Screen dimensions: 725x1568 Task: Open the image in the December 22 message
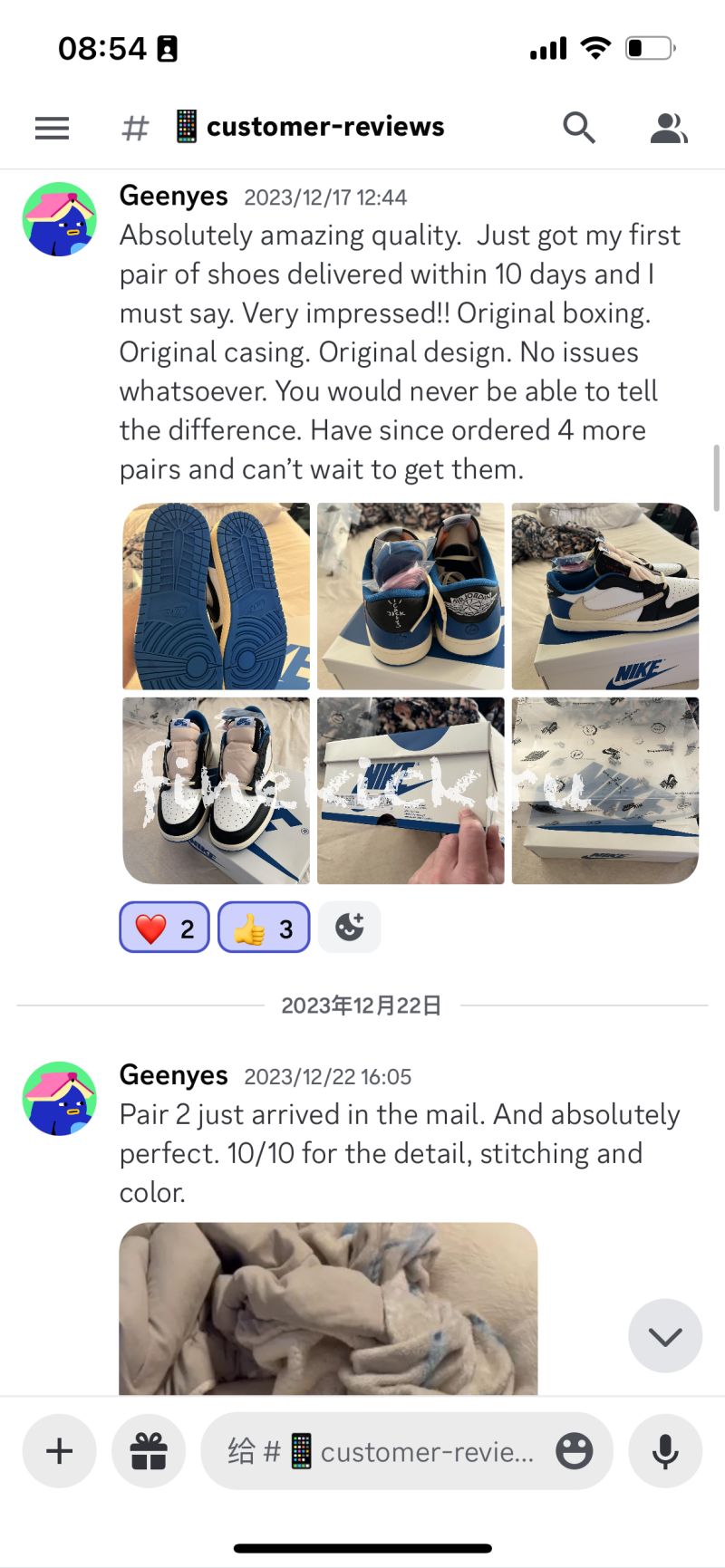point(328,1308)
